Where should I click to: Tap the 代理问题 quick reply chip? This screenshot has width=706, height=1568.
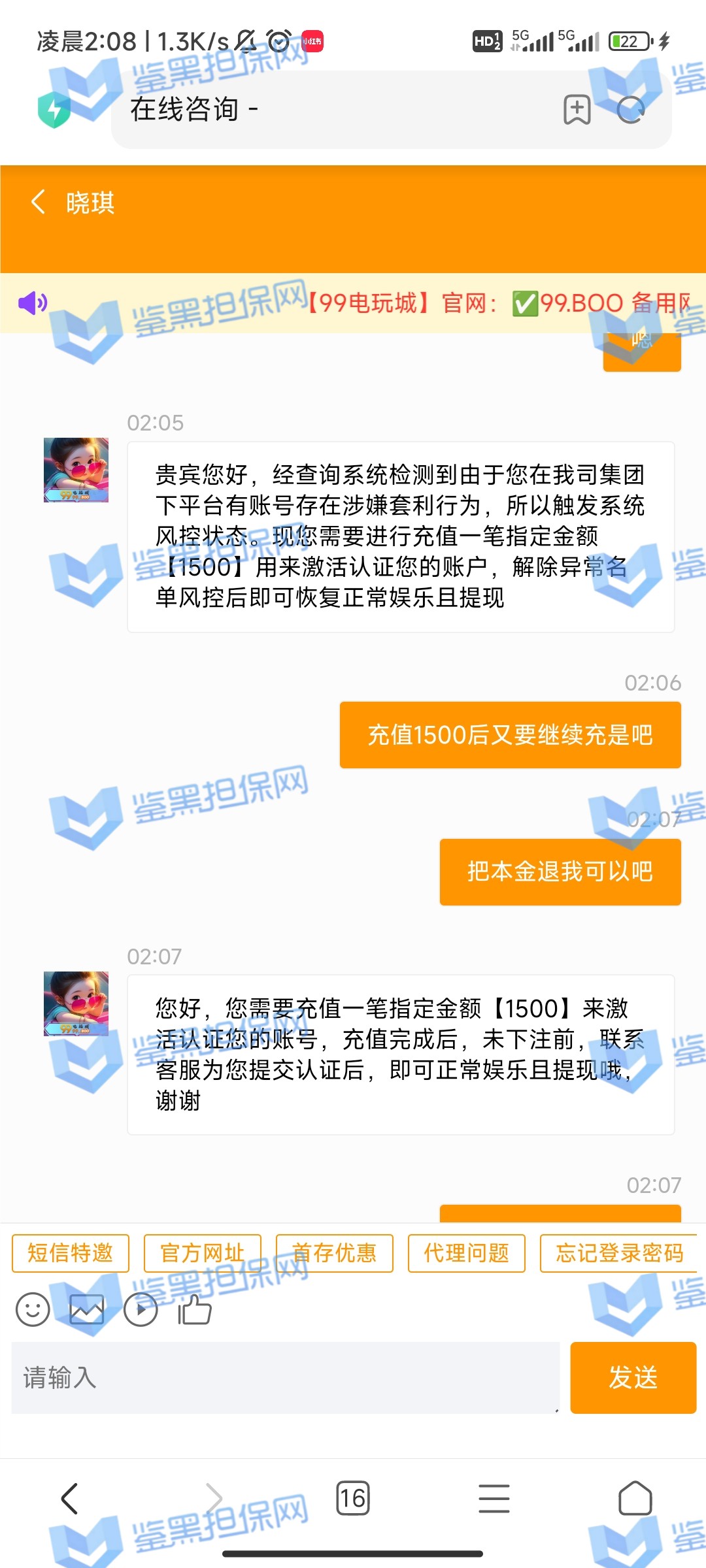(467, 1252)
